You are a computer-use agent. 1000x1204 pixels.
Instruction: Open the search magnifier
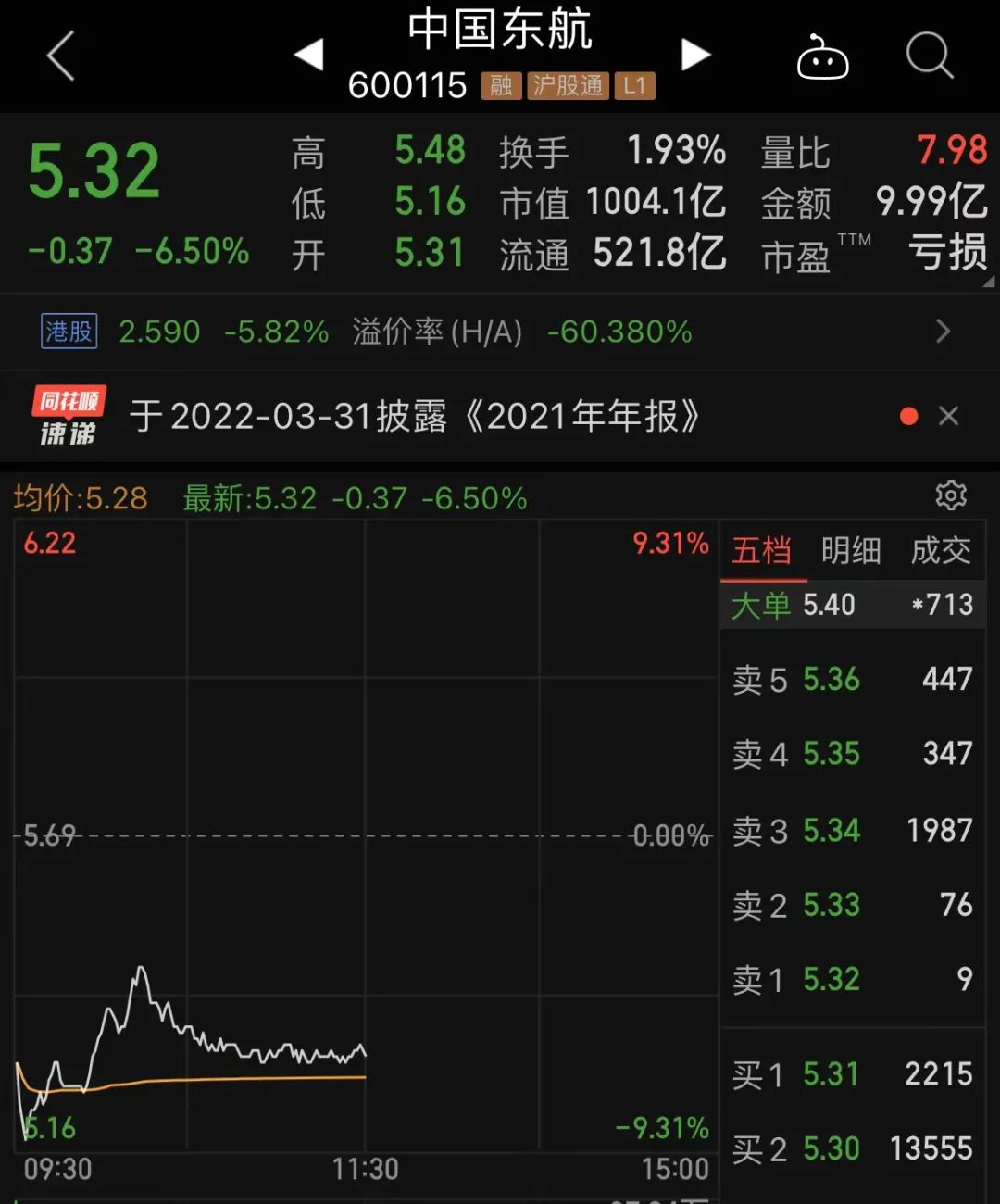tap(930, 56)
